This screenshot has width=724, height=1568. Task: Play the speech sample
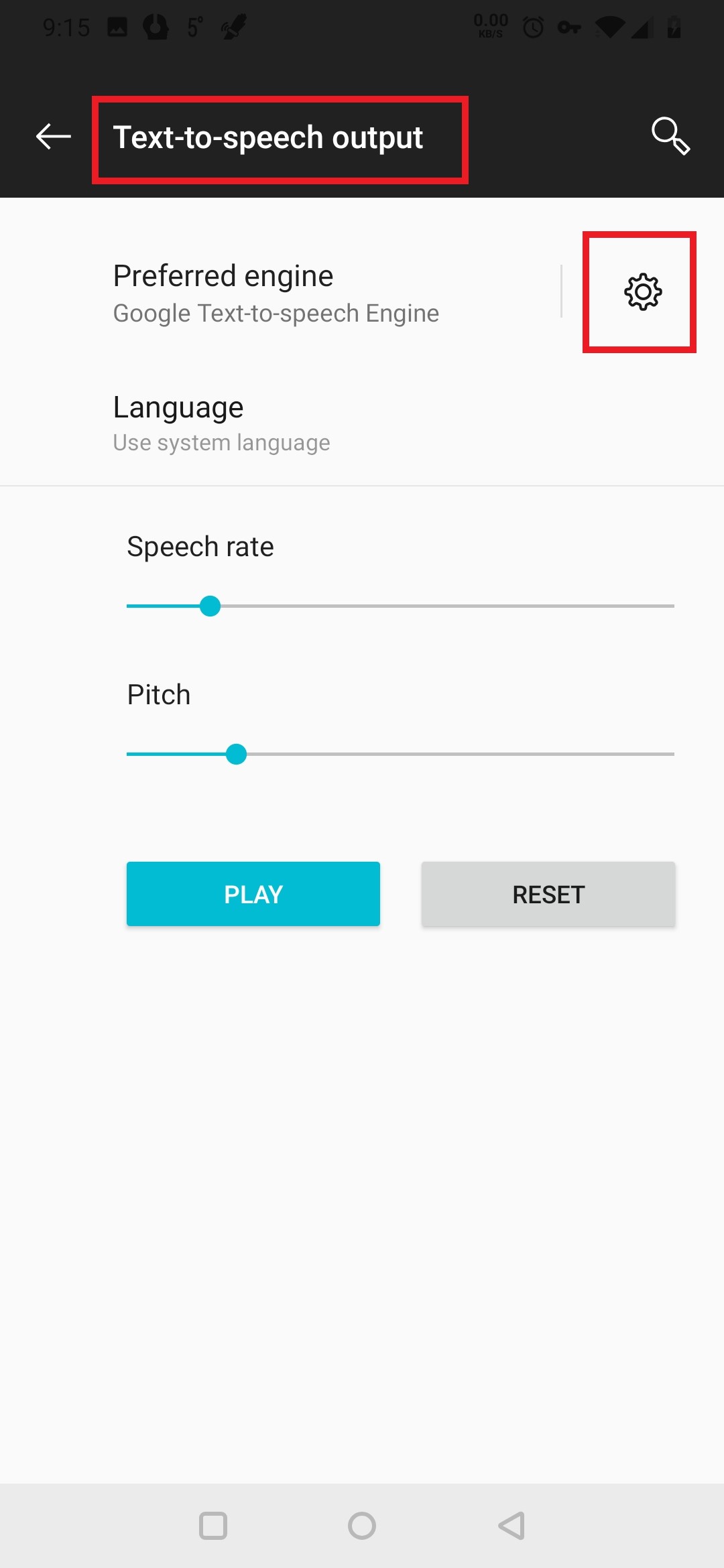[x=253, y=894]
